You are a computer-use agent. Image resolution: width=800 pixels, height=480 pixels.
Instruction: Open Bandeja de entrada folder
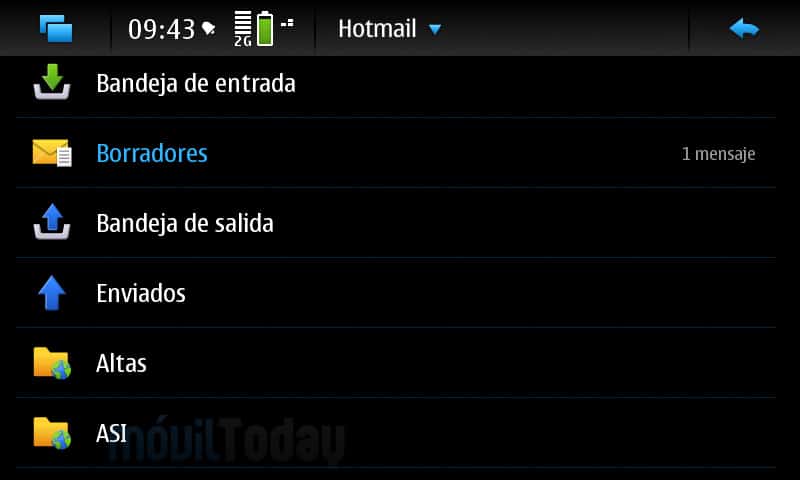tap(195, 83)
